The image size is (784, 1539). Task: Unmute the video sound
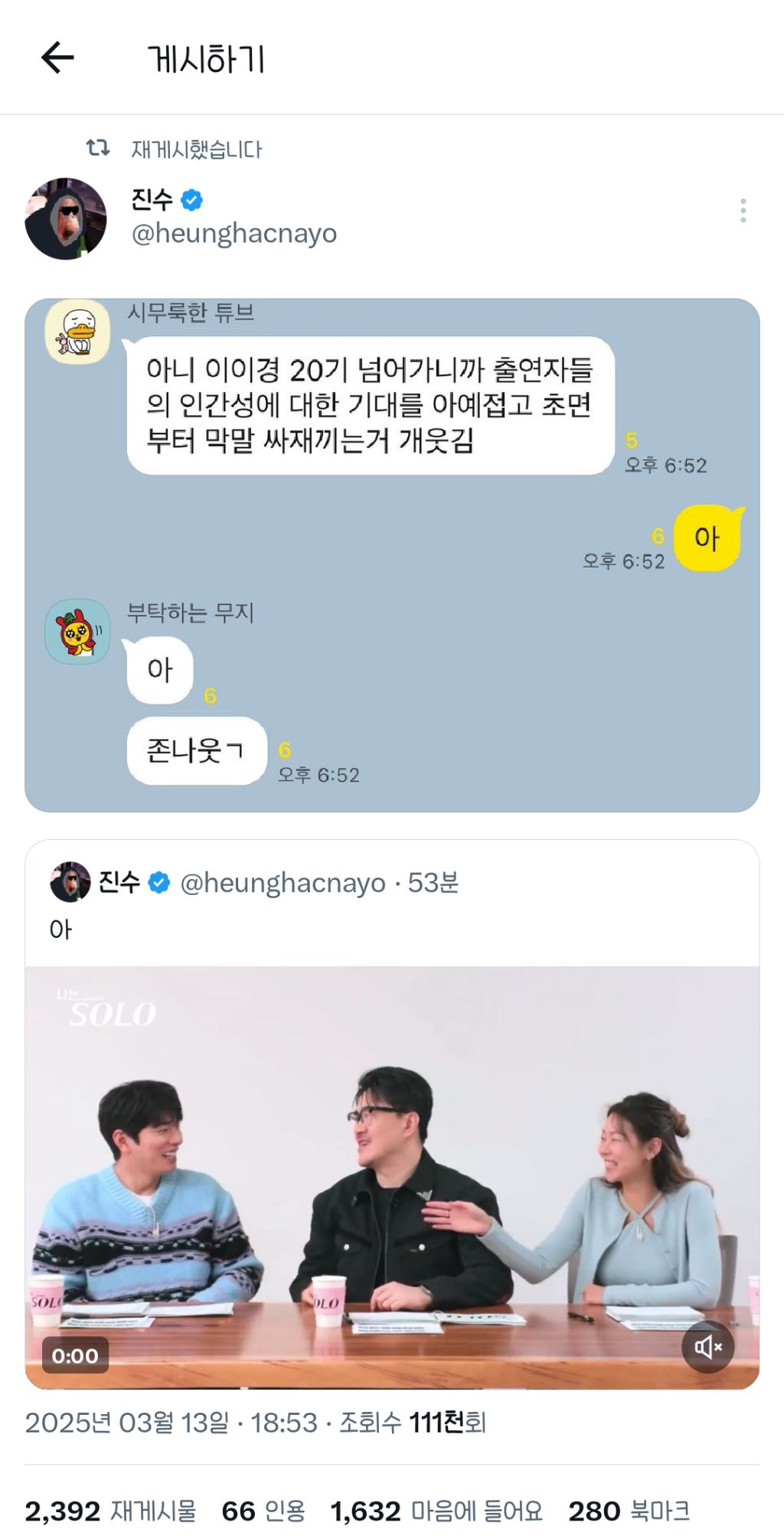pyautogui.click(x=708, y=1346)
